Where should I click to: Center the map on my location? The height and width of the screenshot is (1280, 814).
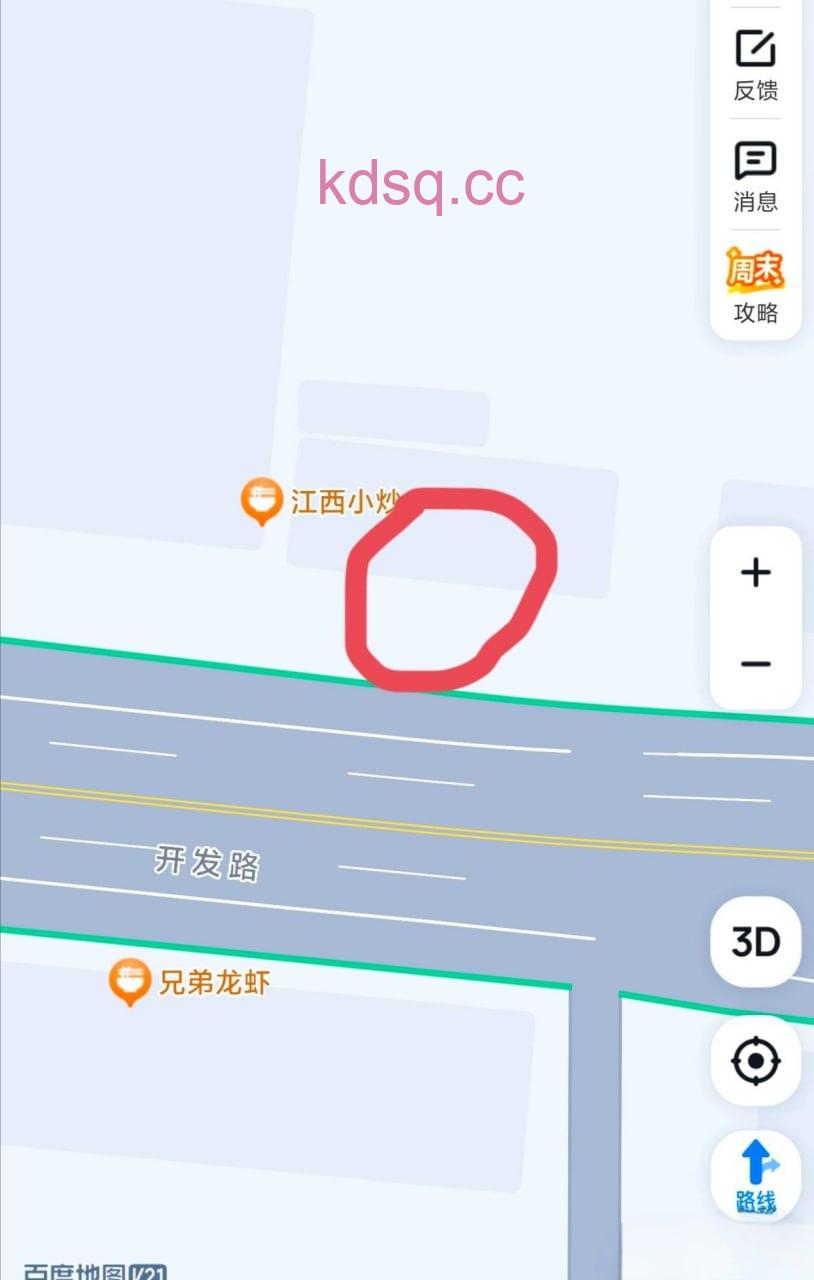point(756,1061)
